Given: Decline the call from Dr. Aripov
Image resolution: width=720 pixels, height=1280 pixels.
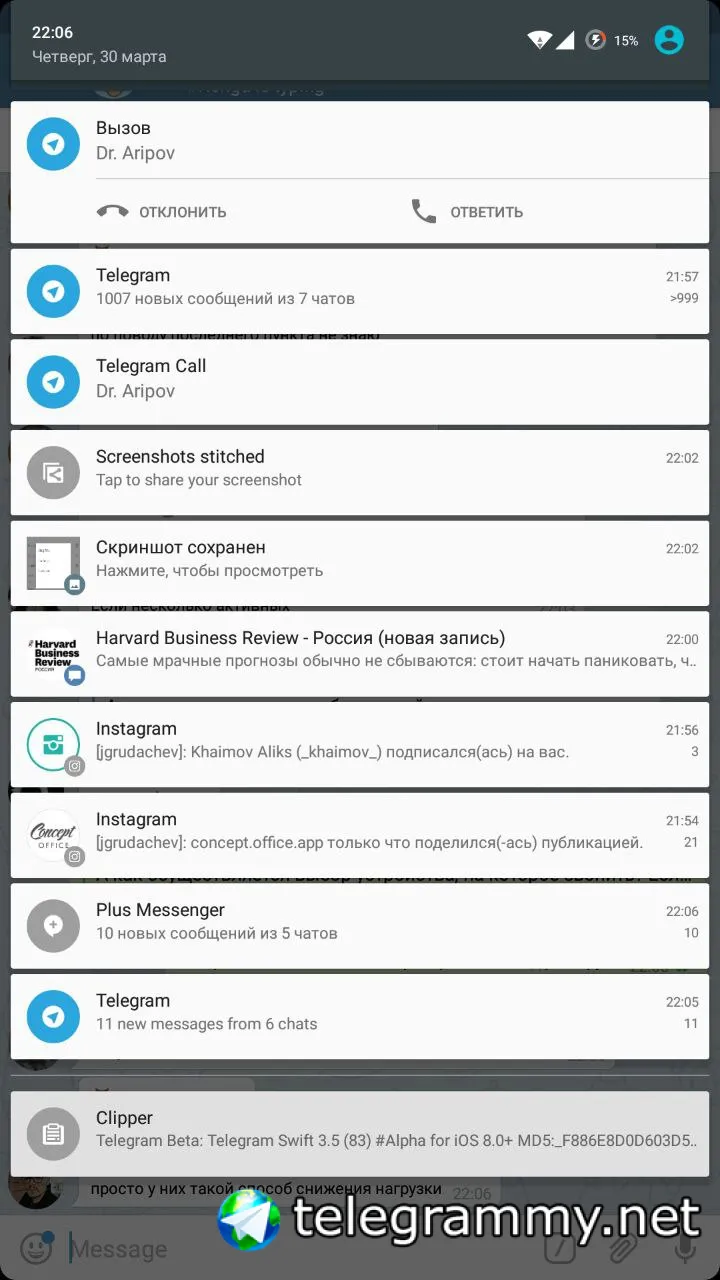Looking at the screenshot, I should click(x=162, y=212).
